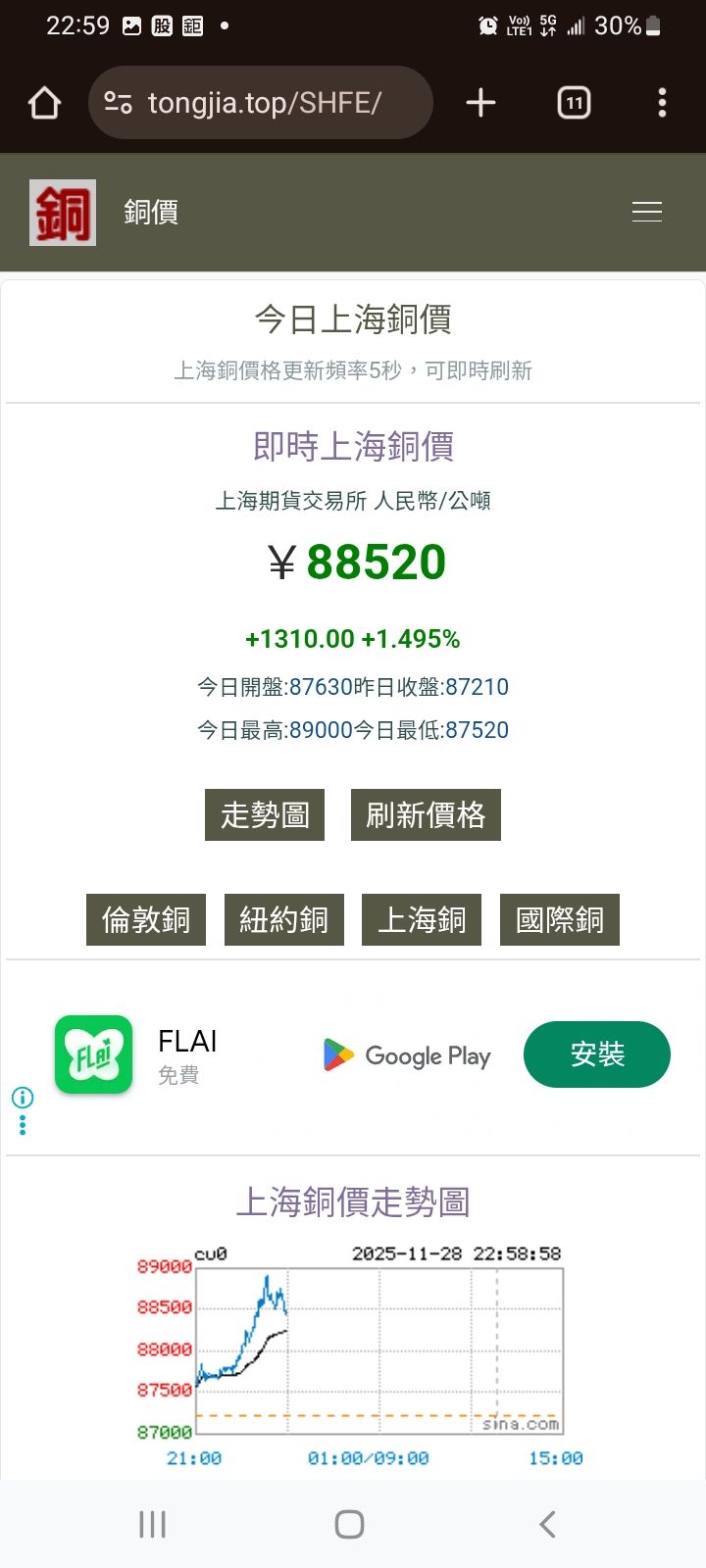Open the tab switcher showing 11 tabs
706x1568 pixels.
[574, 103]
